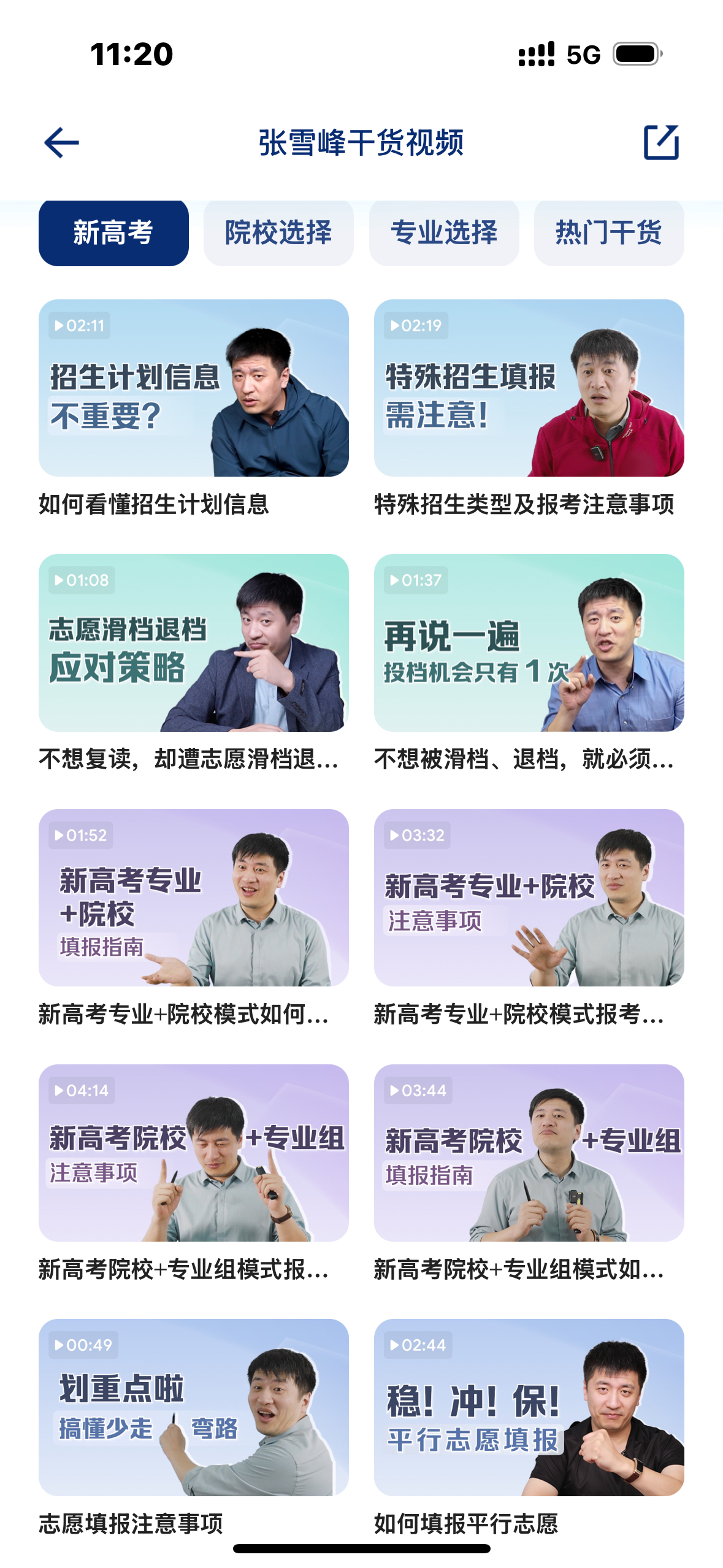
Task: Open the 再说一遍 投档机会只有1次 video
Action: click(x=529, y=642)
